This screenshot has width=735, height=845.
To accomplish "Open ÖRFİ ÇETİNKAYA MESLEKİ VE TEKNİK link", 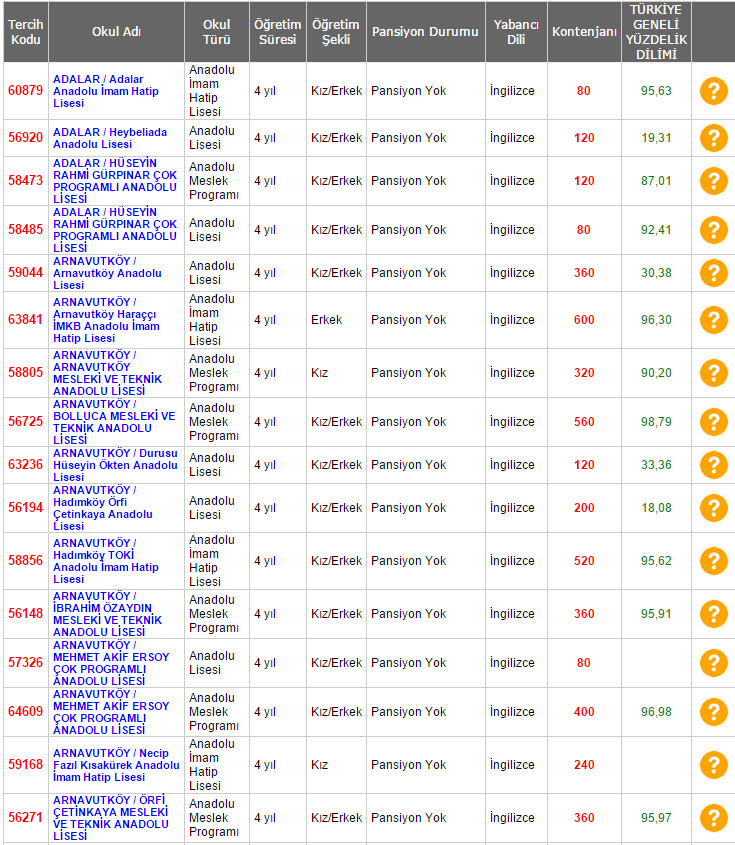I will point(110,818).
